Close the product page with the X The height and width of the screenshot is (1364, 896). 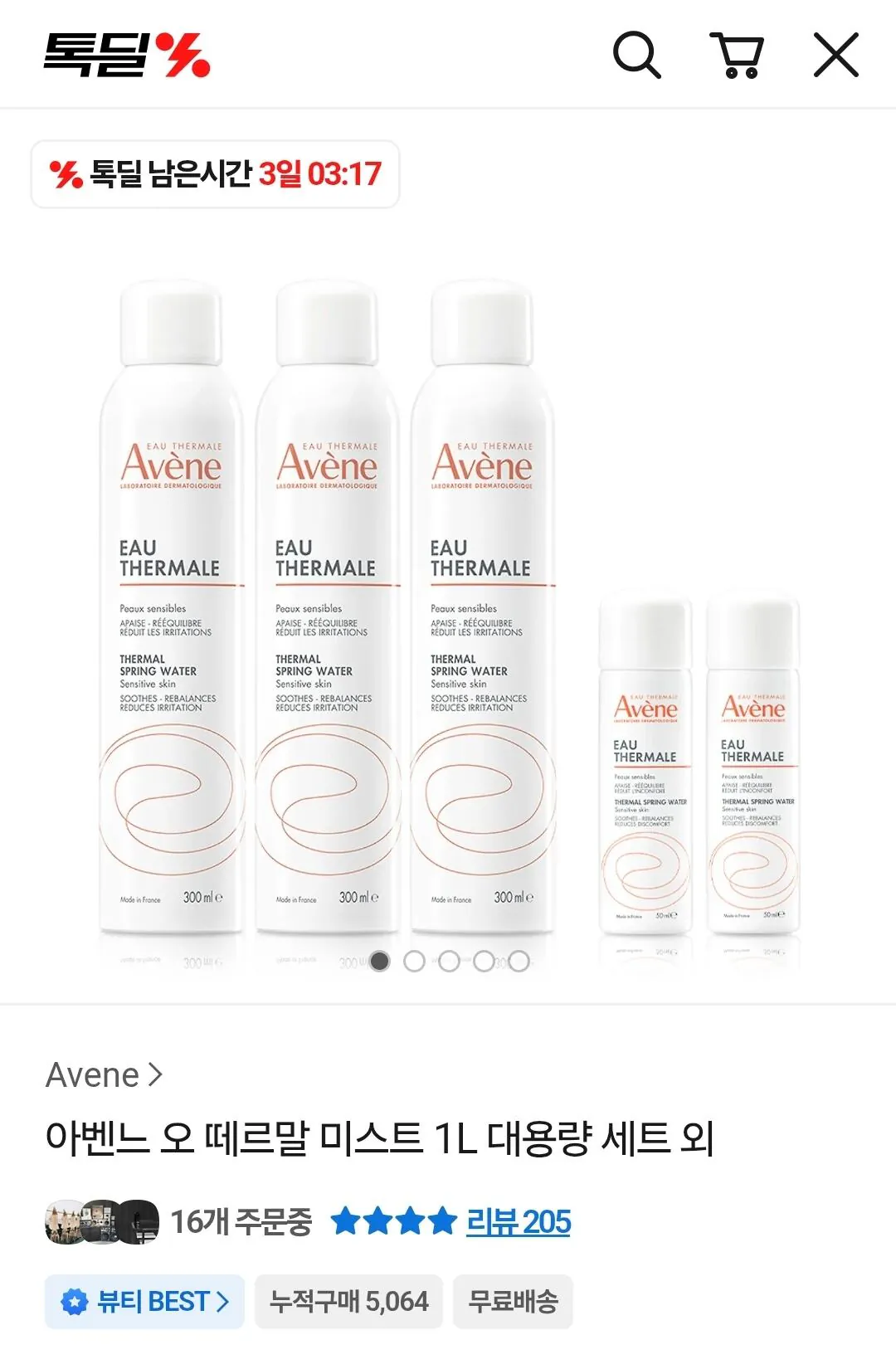[836, 56]
